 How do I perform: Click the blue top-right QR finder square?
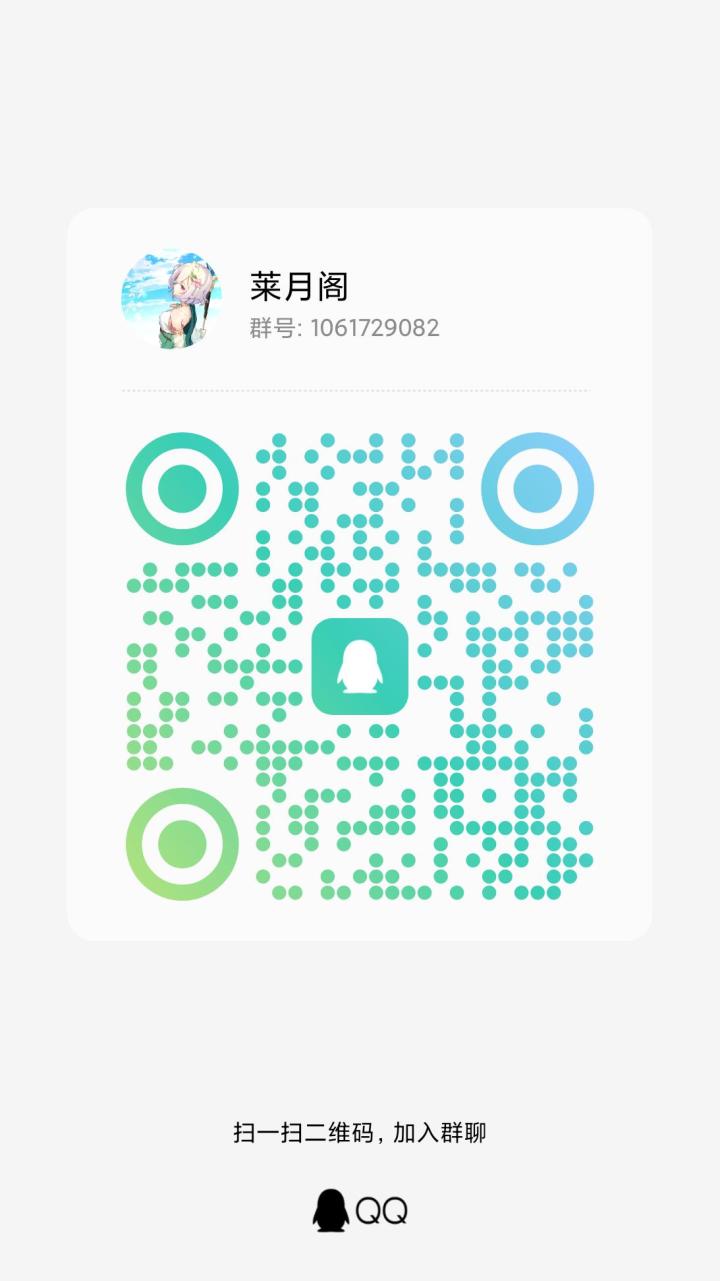click(539, 488)
